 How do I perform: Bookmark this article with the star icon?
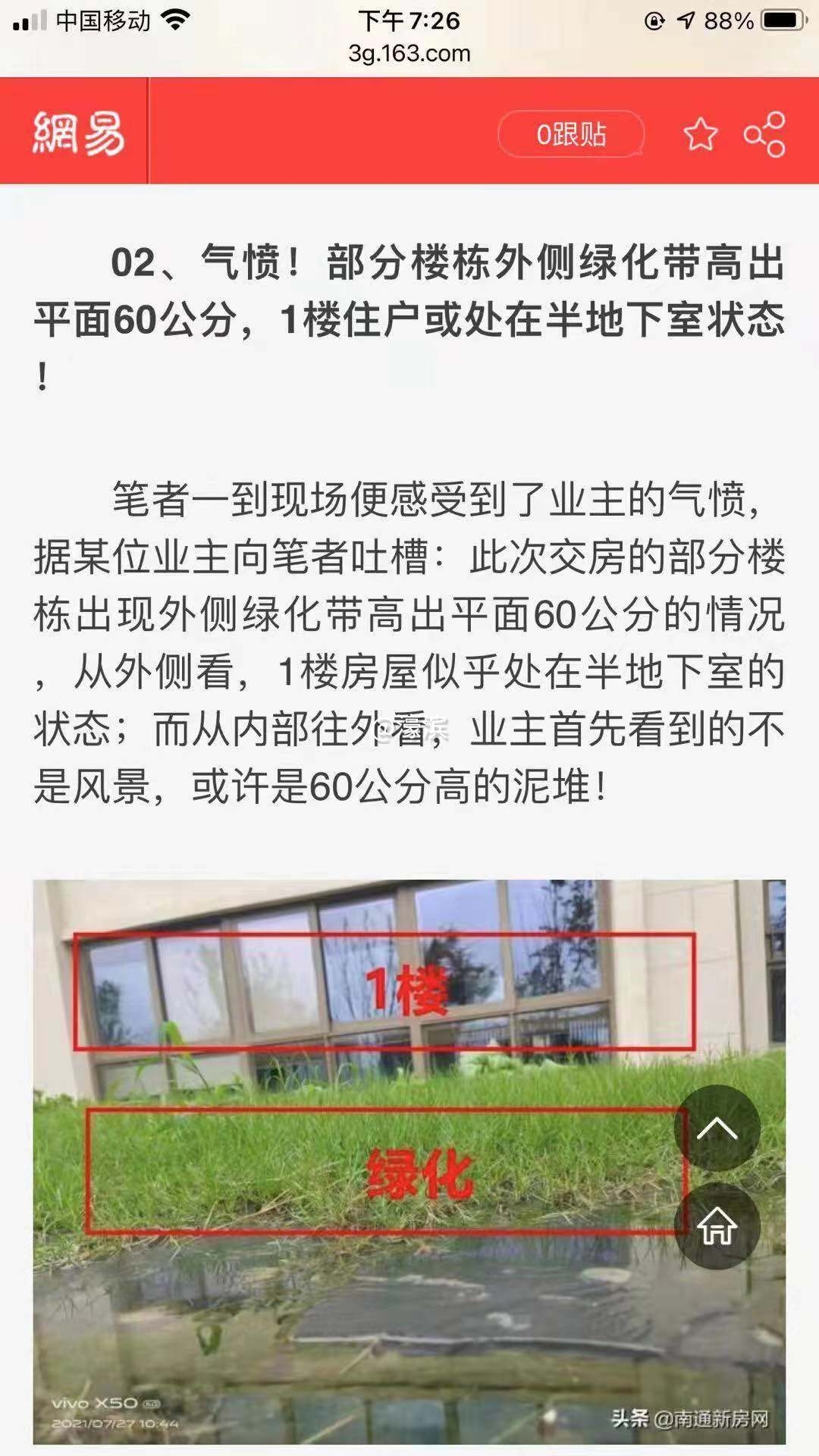700,135
